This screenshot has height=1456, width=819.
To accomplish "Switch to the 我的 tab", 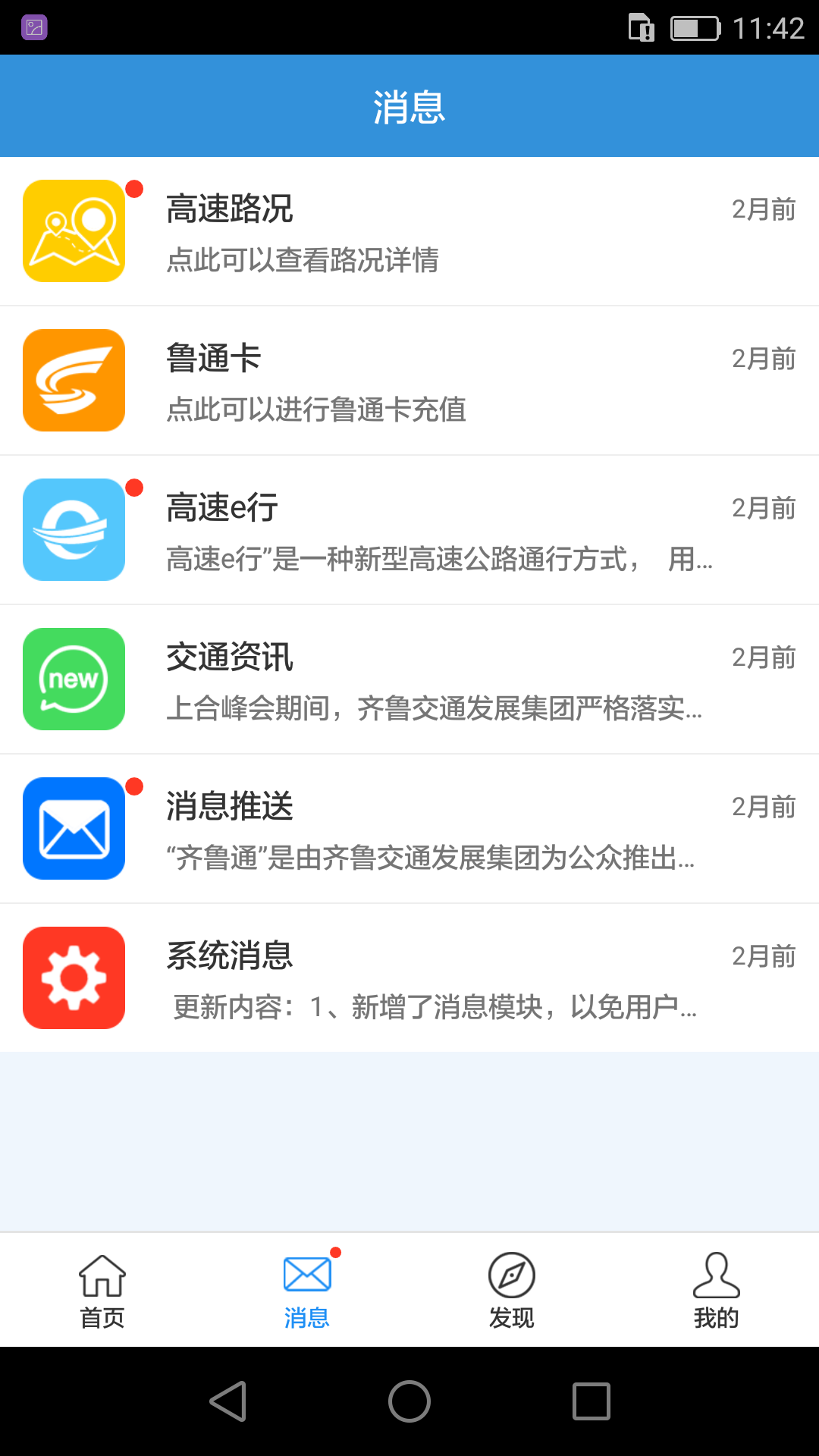I will 716,1289.
